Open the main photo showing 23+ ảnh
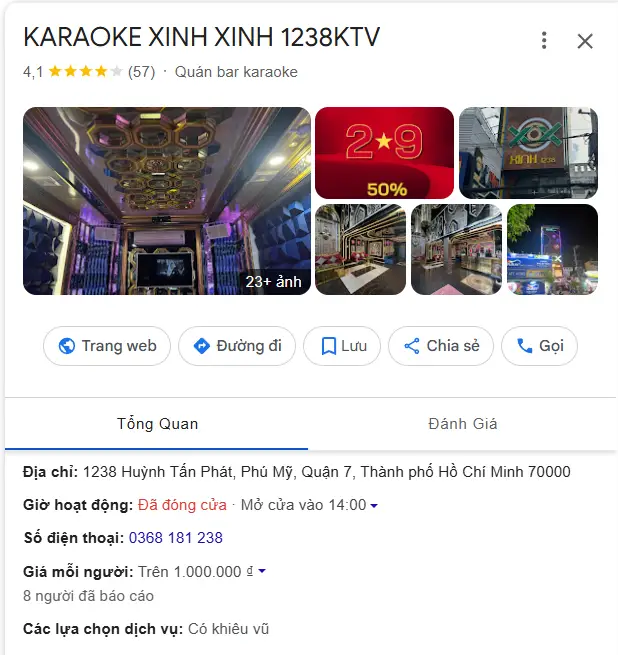The height and width of the screenshot is (655, 618). tap(166, 201)
